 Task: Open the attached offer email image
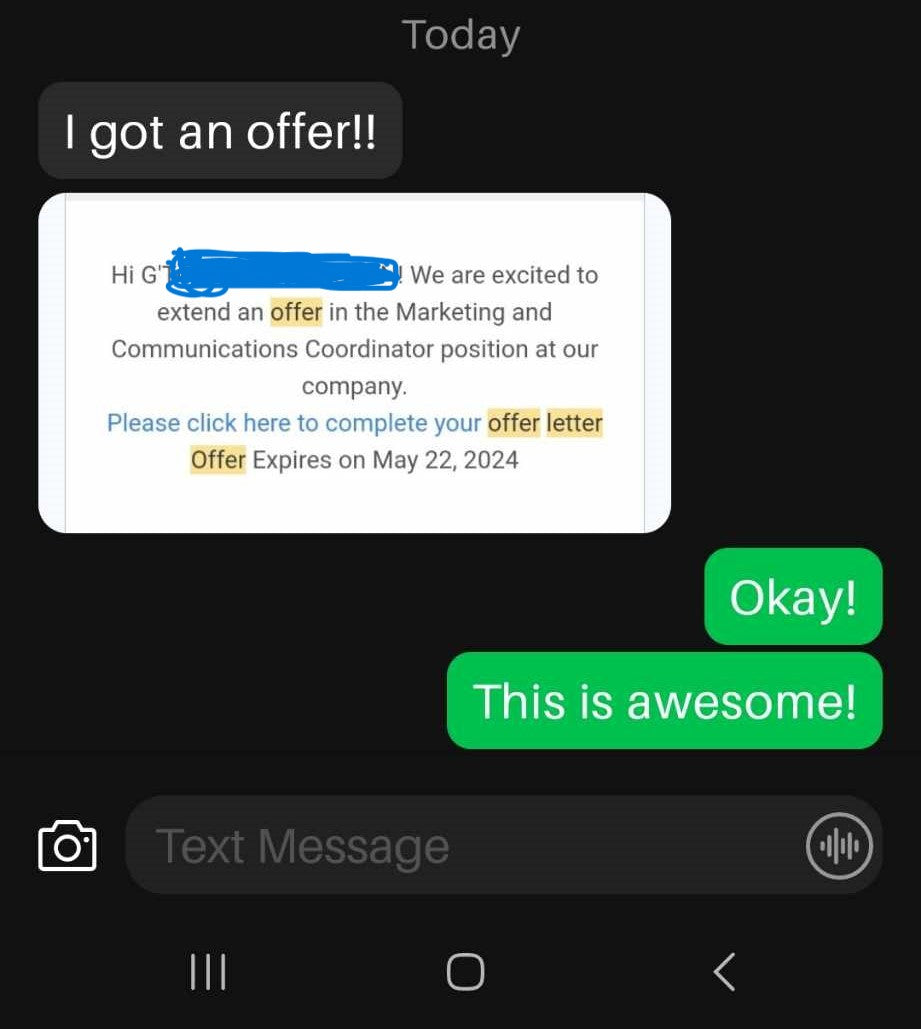click(x=354, y=362)
